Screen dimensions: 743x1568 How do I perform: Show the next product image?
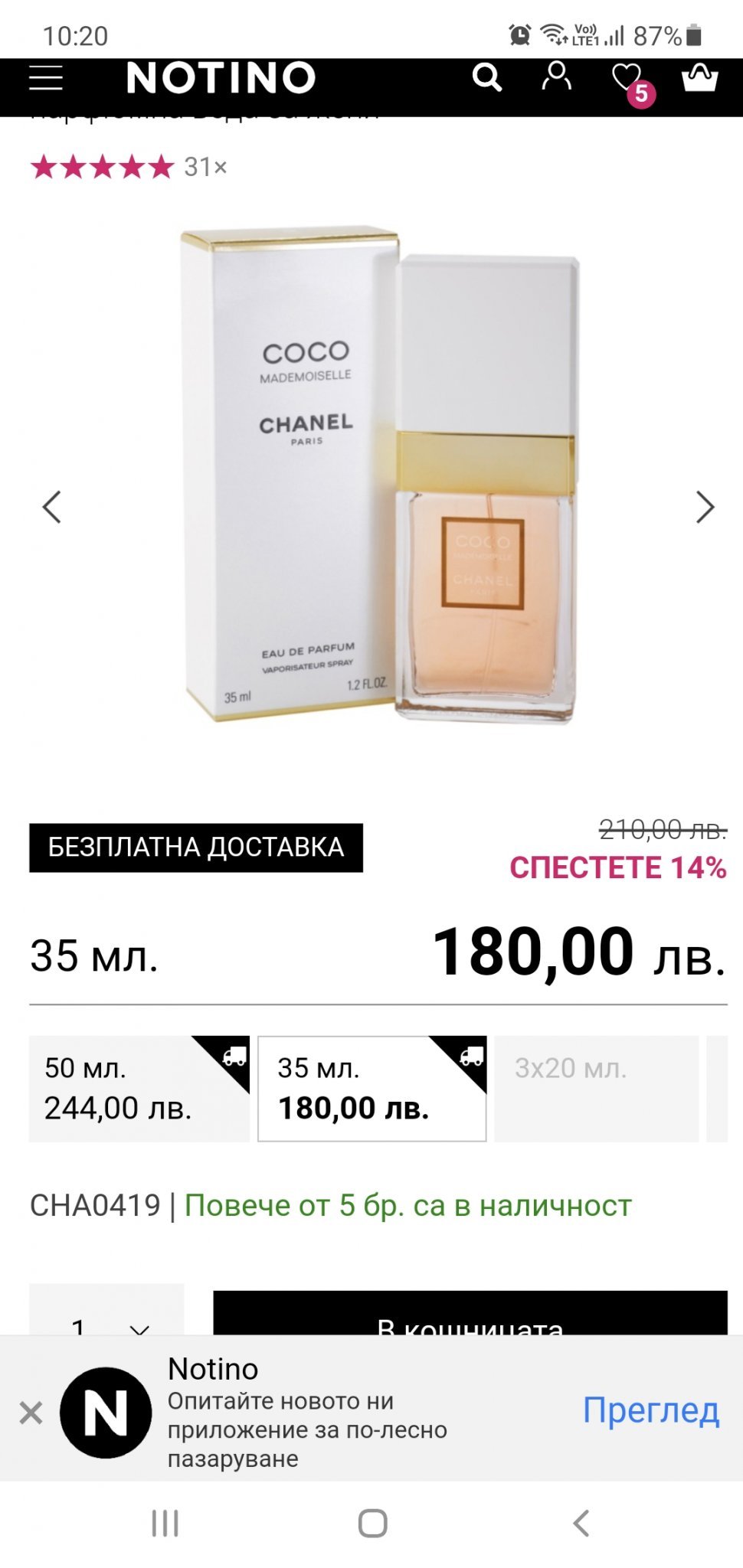point(705,507)
